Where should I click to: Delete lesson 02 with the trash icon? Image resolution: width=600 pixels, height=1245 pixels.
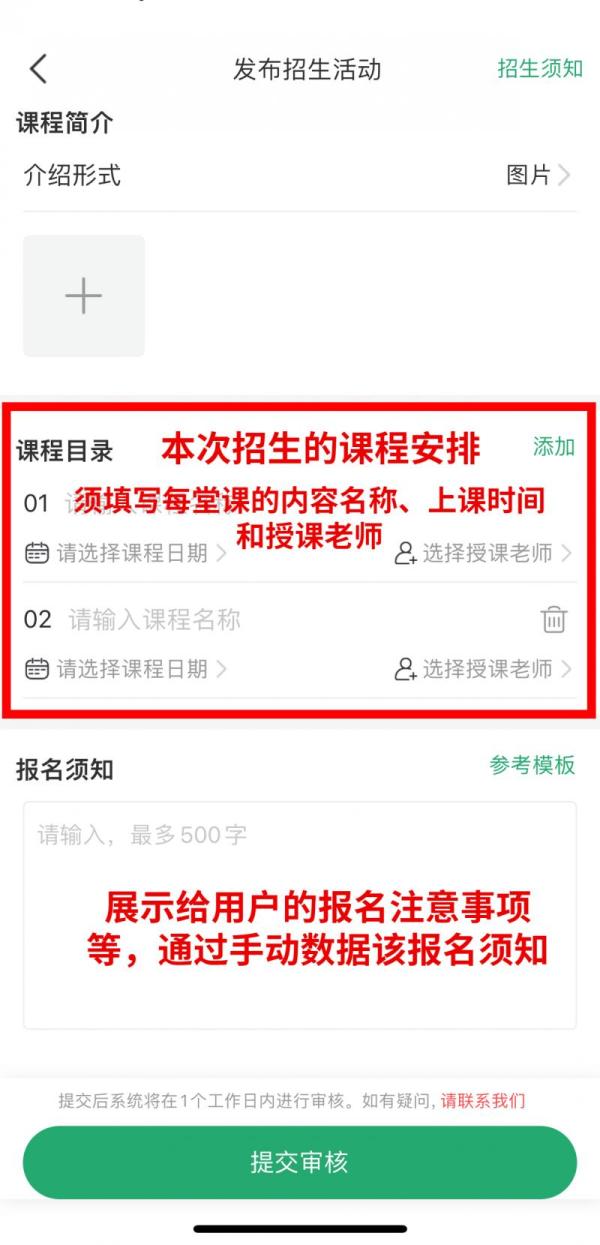tap(553, 620)
